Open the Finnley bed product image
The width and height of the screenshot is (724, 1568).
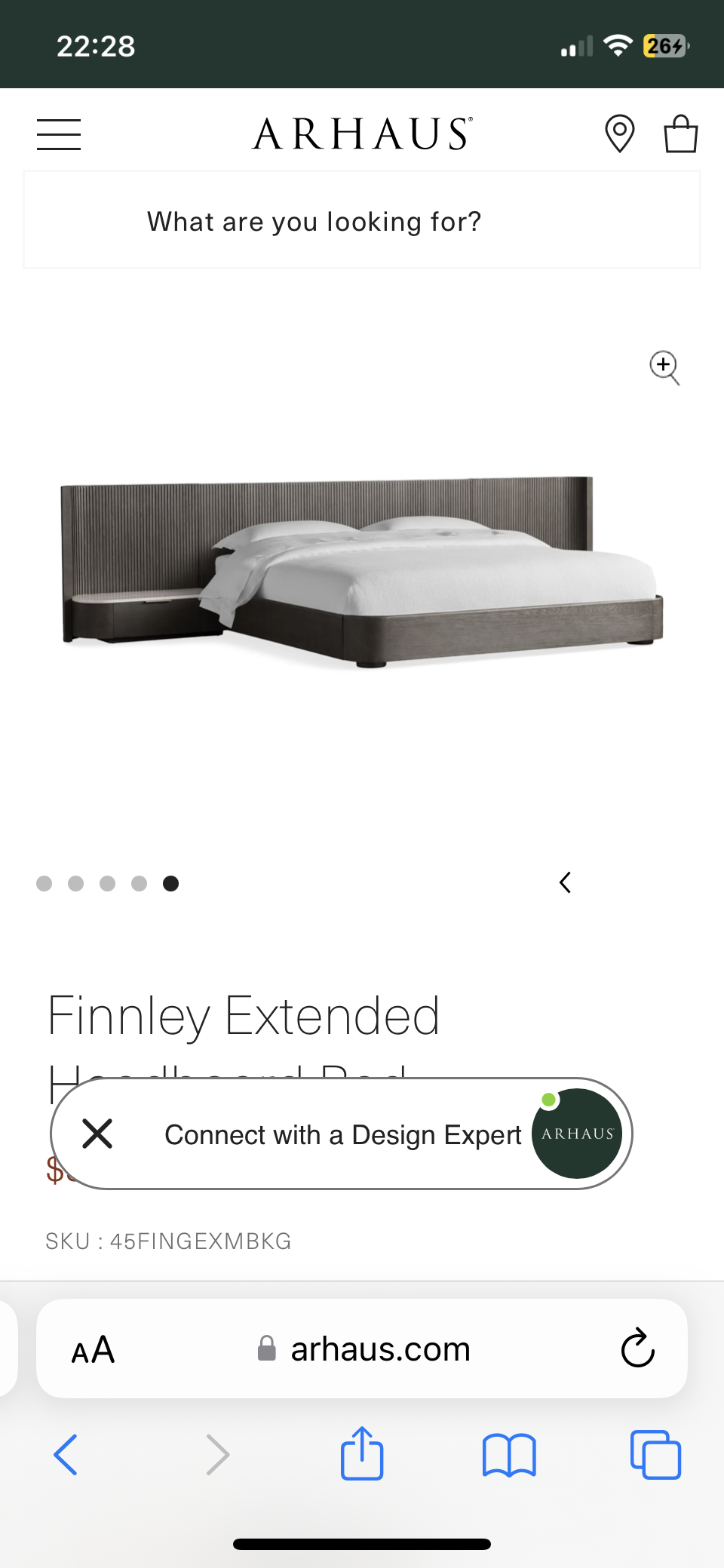click(x=362, y=573)
